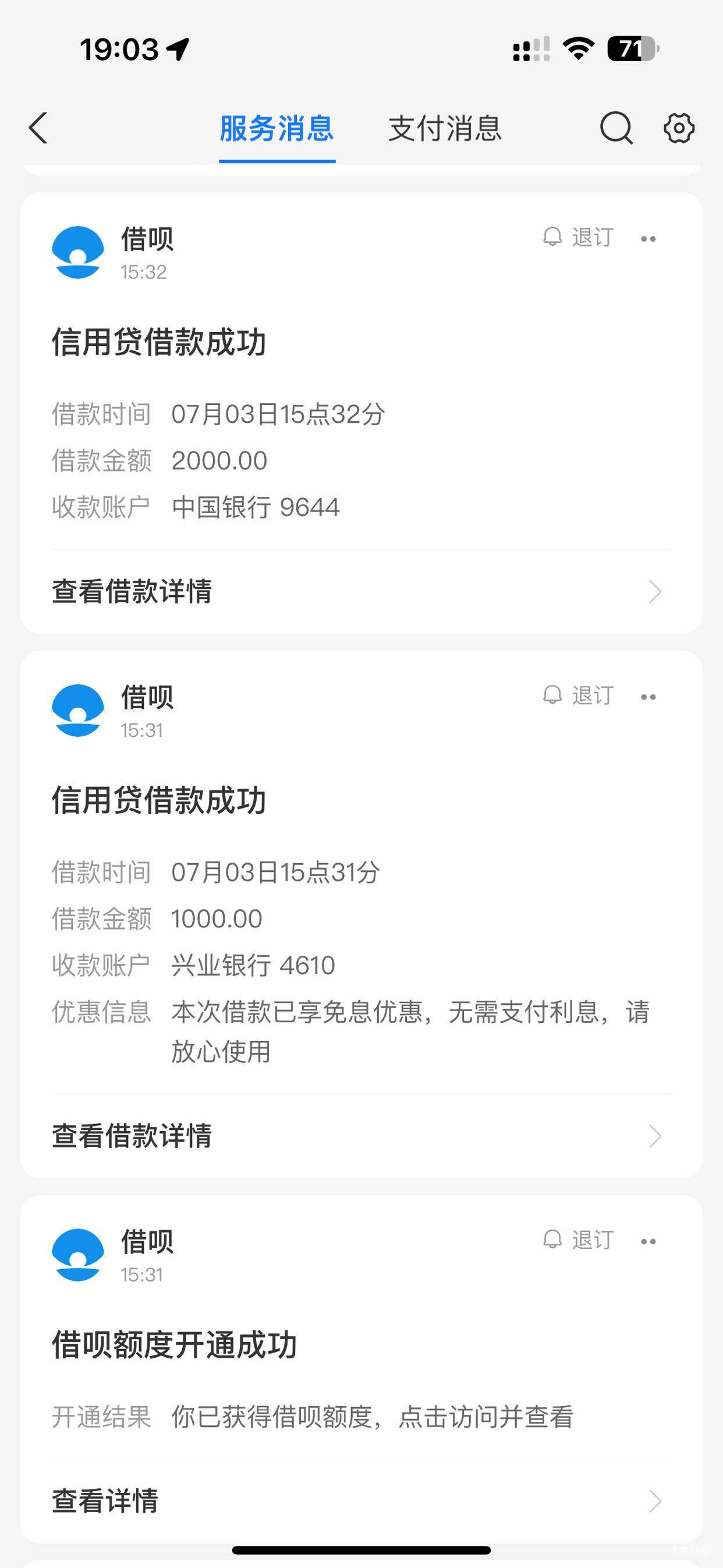Switch to the 支付消息 tab

click(x=445, y=129)
